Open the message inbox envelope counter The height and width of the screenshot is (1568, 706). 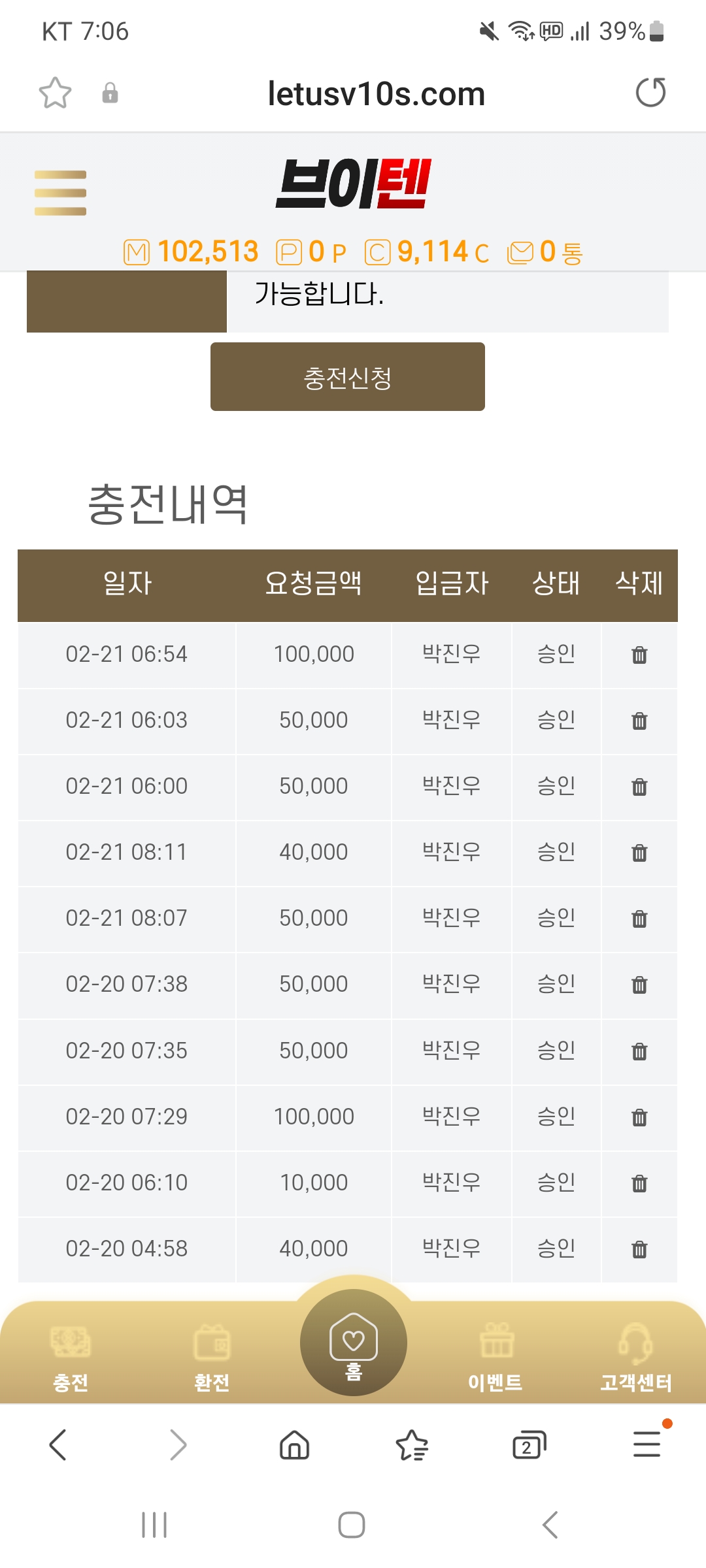pos(545,252)
